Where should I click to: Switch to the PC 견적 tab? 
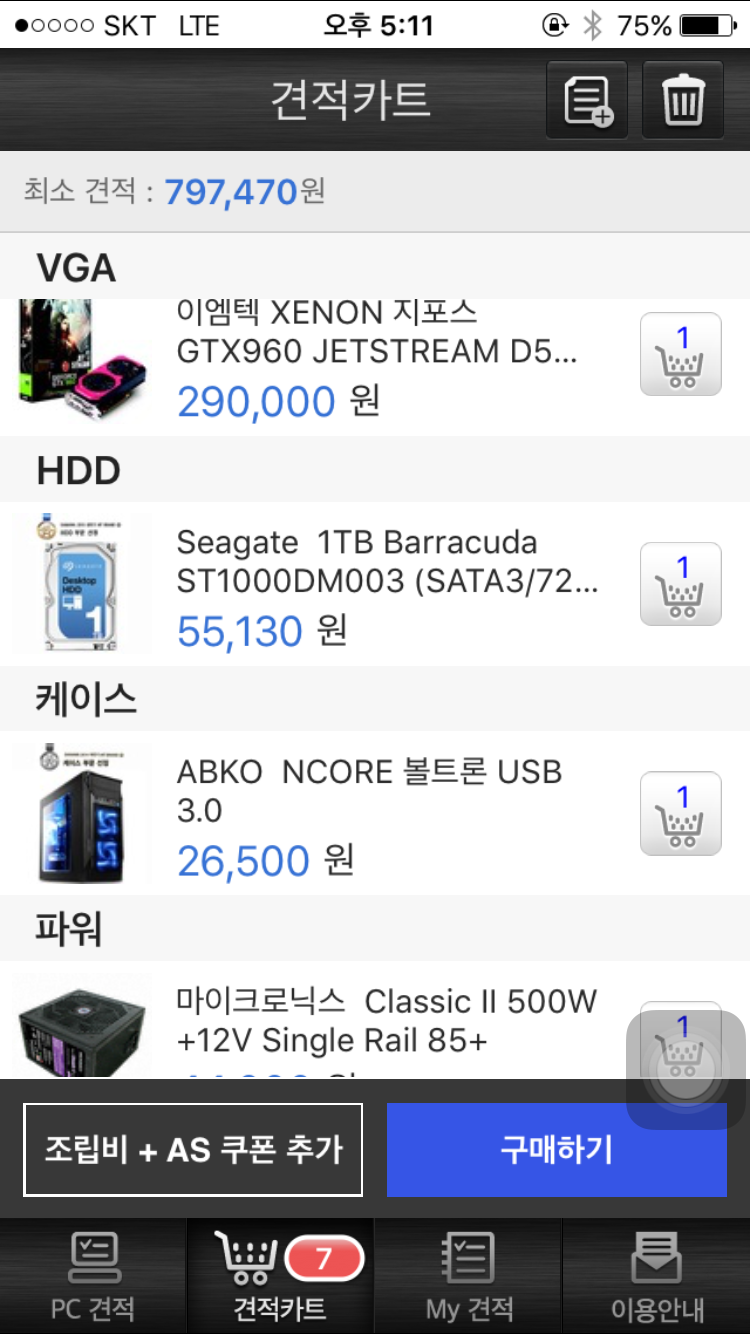(x=93, y=1276)
